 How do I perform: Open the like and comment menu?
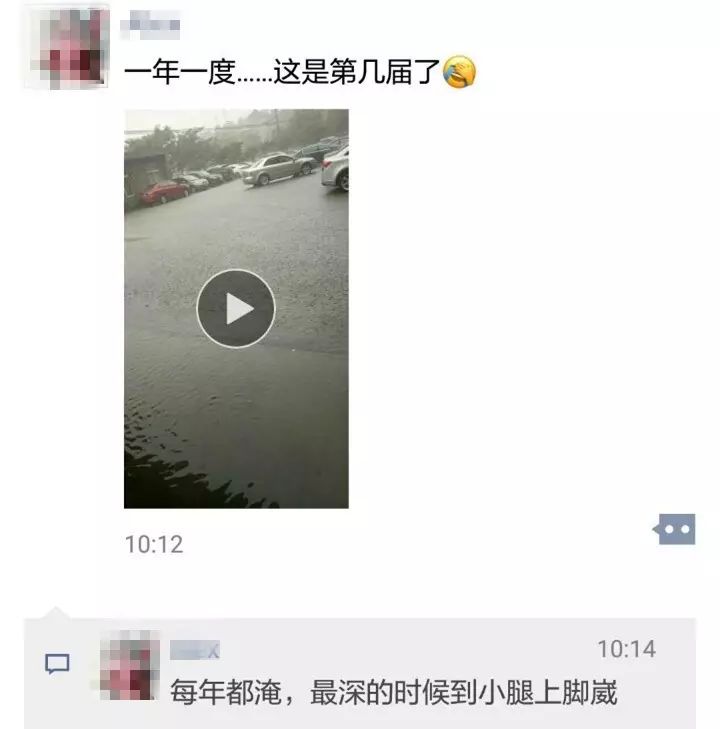coord(675,530)
